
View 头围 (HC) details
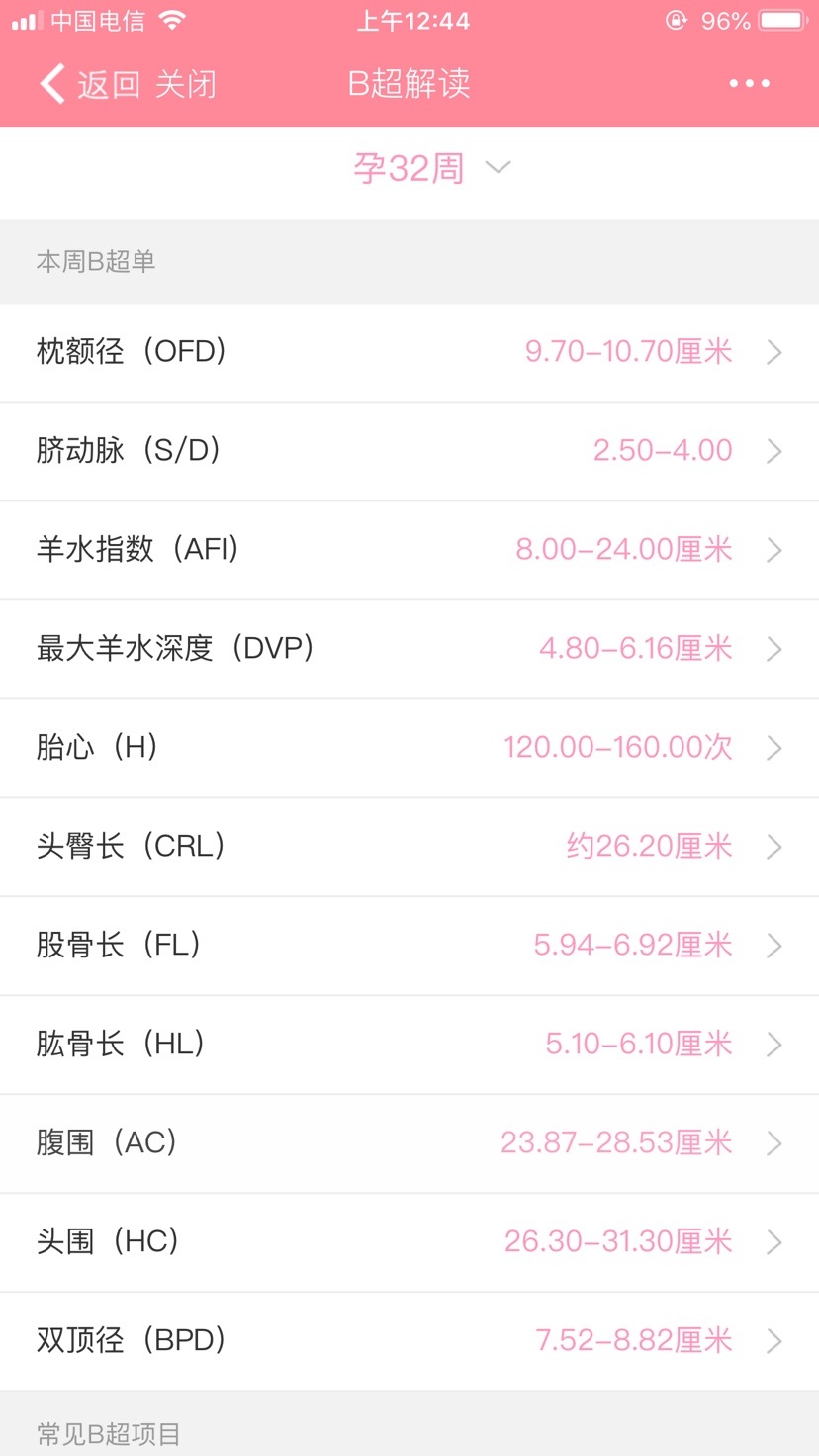[x=409, y=1242]
